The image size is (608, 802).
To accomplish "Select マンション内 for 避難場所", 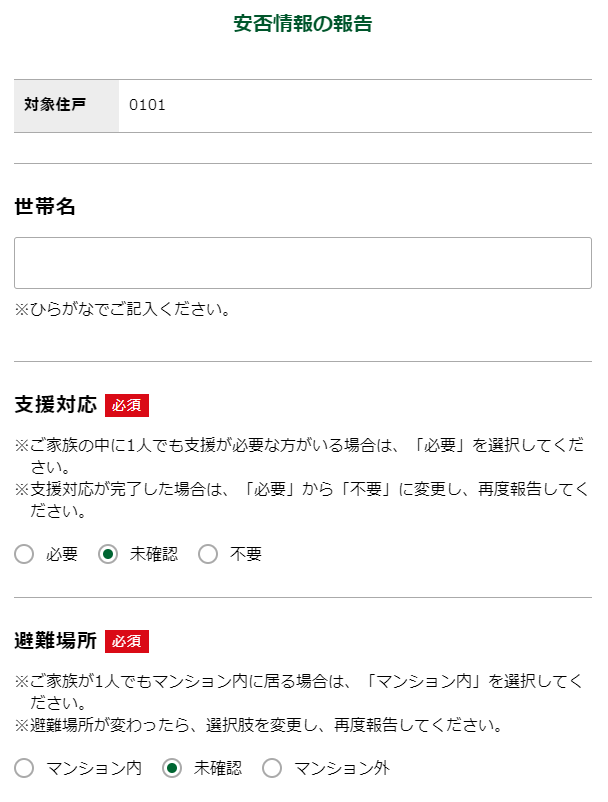I will pyautogui.click(x=25, y=768).
